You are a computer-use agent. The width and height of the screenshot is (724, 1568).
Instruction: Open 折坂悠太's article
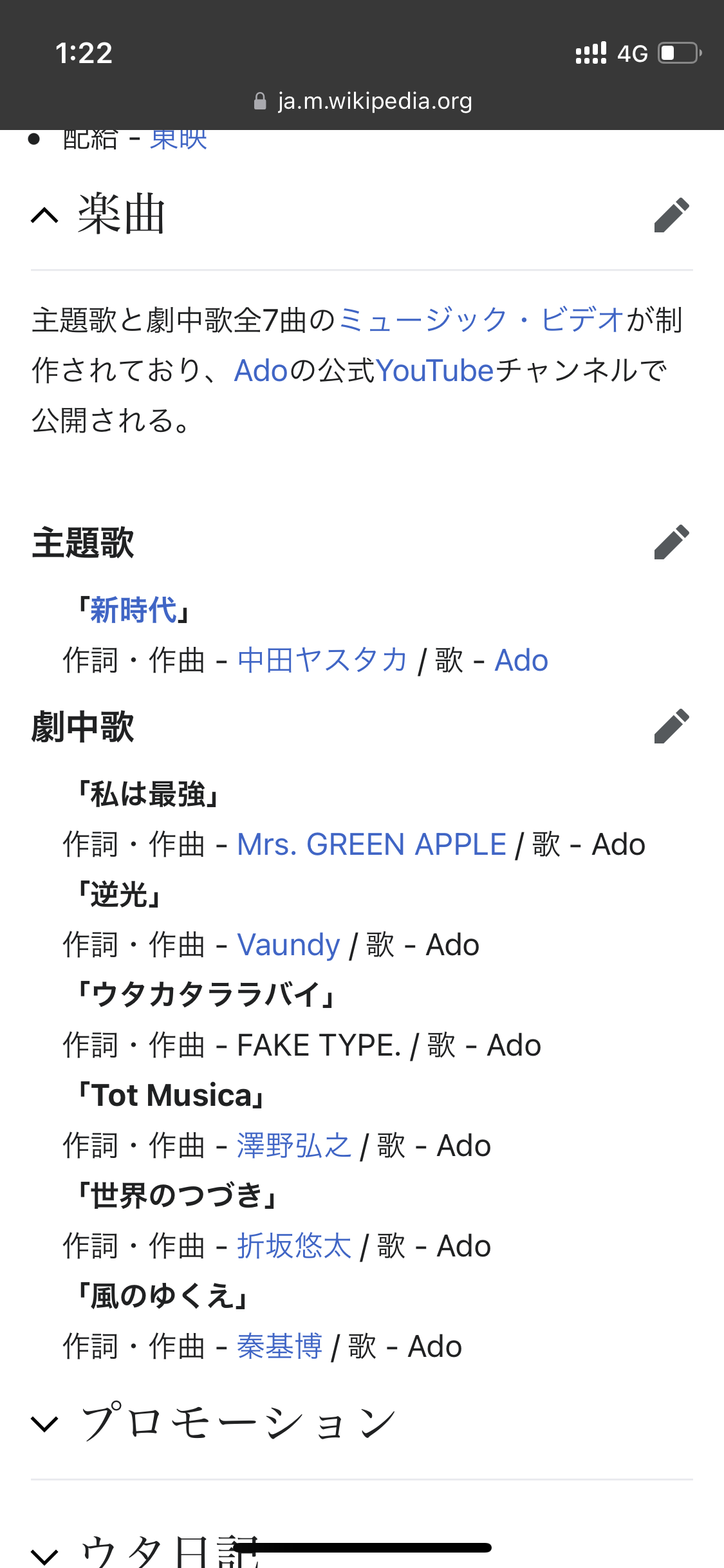click(x=294, y=1246)
